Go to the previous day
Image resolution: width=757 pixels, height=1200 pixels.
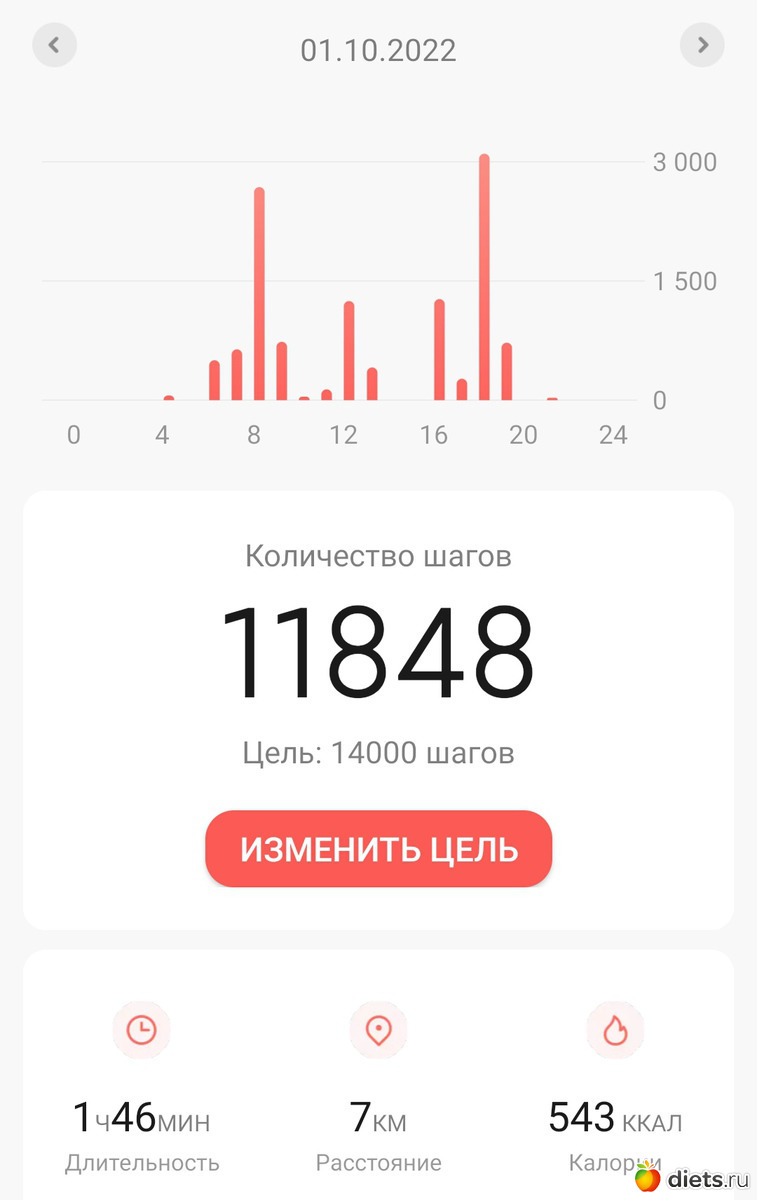tap(55, 45)
